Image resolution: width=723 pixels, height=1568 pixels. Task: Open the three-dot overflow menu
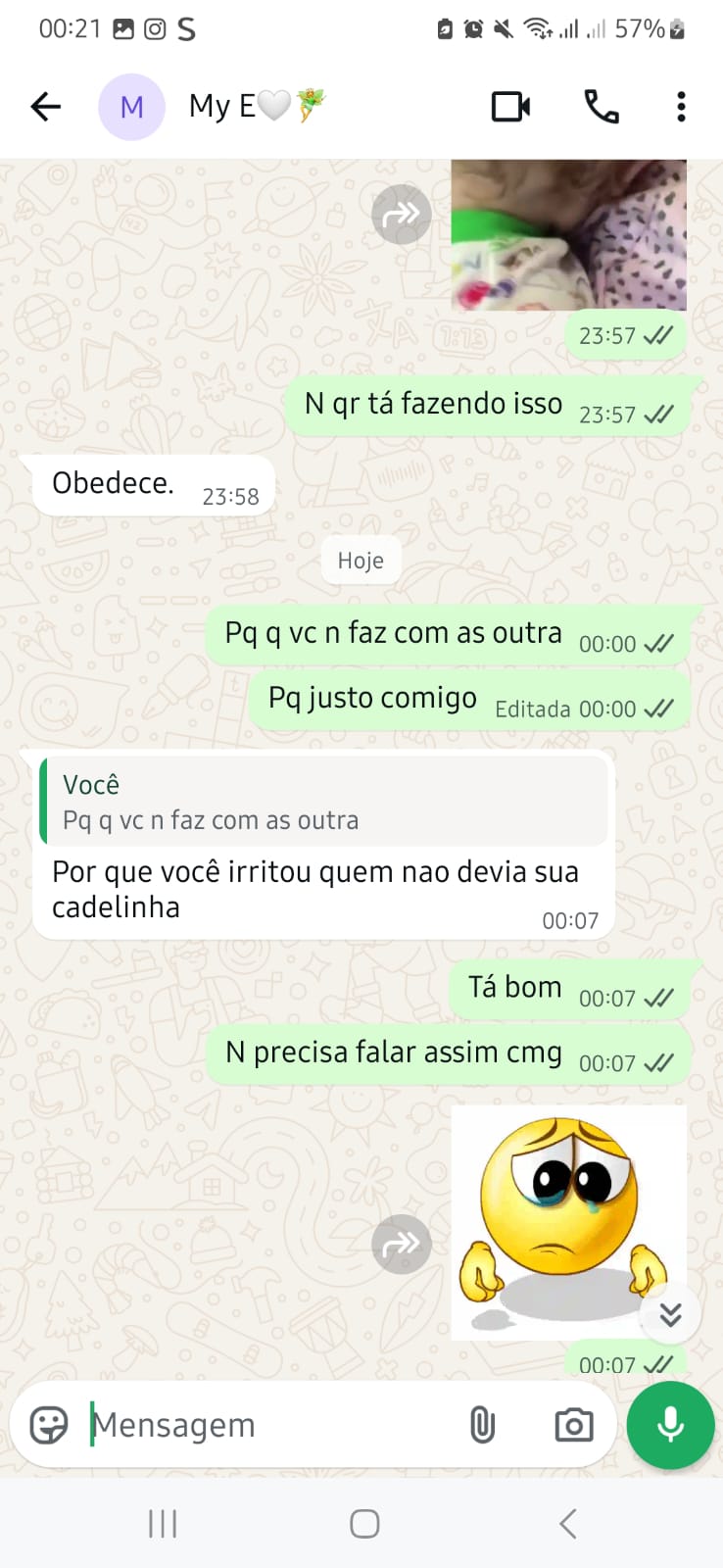pyautogui.click(x=681, y=107)
